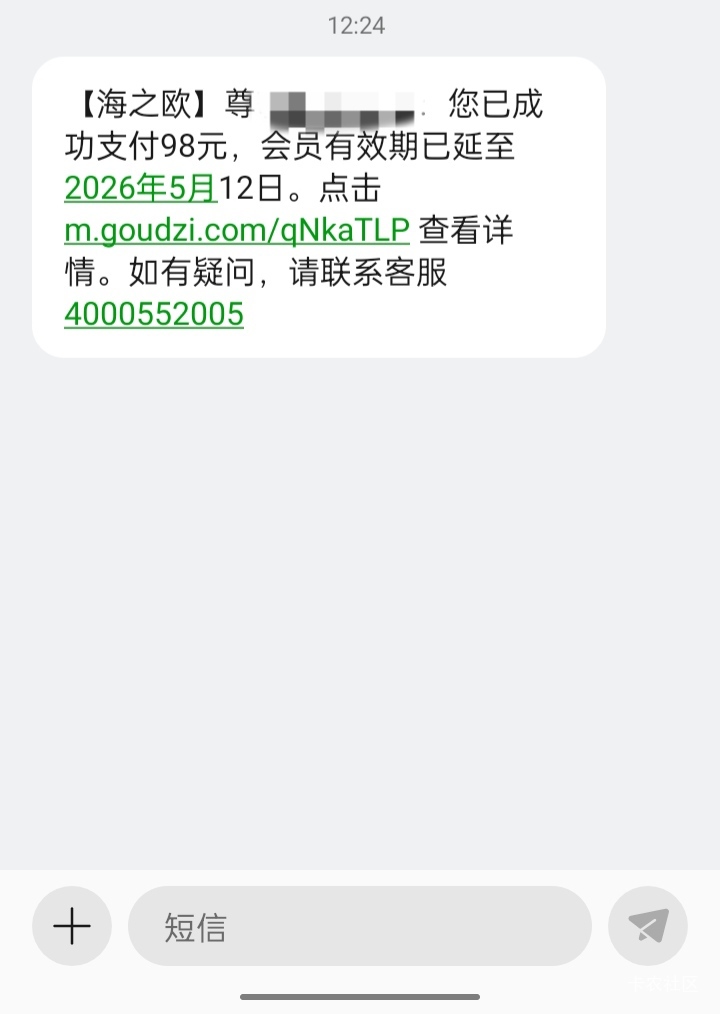Open the m.goudzi.com/qNkaTLP link
The height and width of the screenshot is (1014, 720).
coord(237,230)
